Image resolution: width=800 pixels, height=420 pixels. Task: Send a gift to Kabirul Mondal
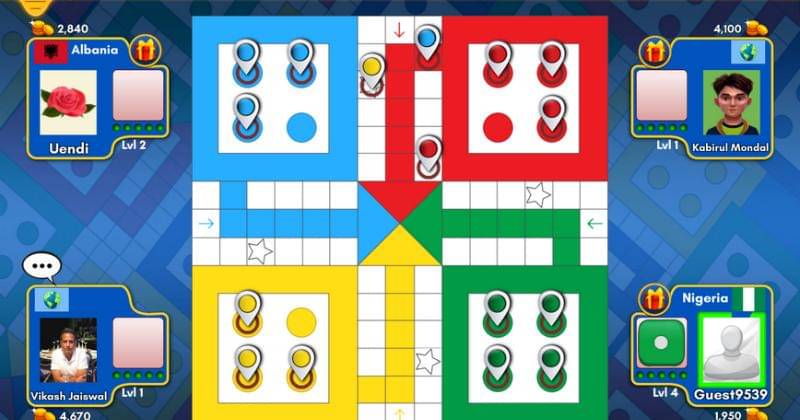click(x=654, y=49)
